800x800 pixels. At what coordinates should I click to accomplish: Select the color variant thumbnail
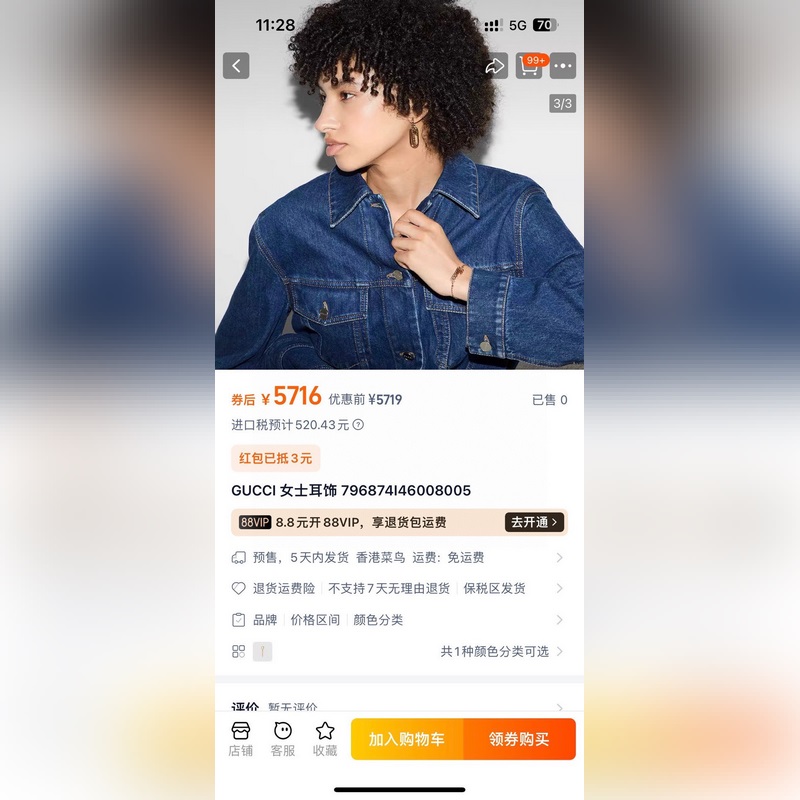[262, 651]
